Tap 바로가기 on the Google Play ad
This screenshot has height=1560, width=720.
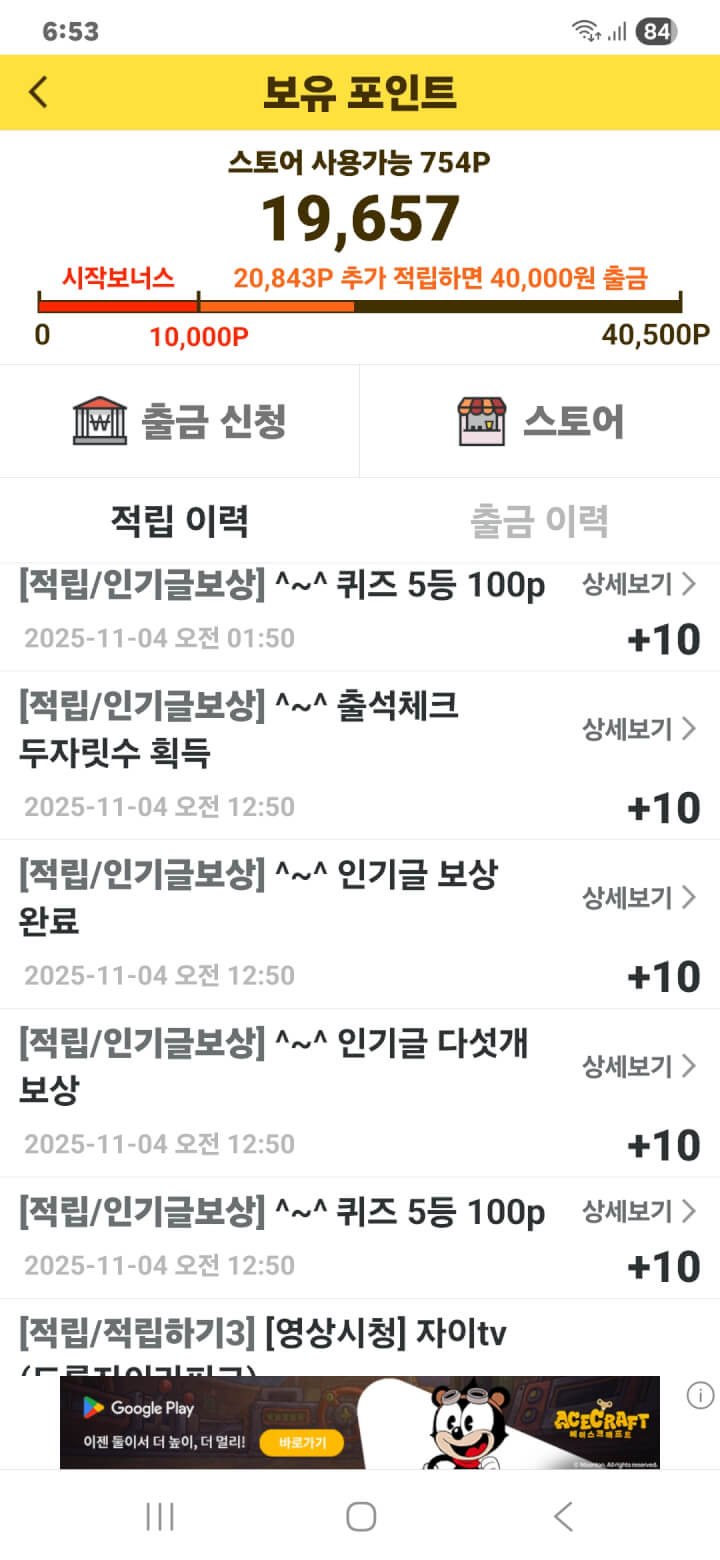300,1444
